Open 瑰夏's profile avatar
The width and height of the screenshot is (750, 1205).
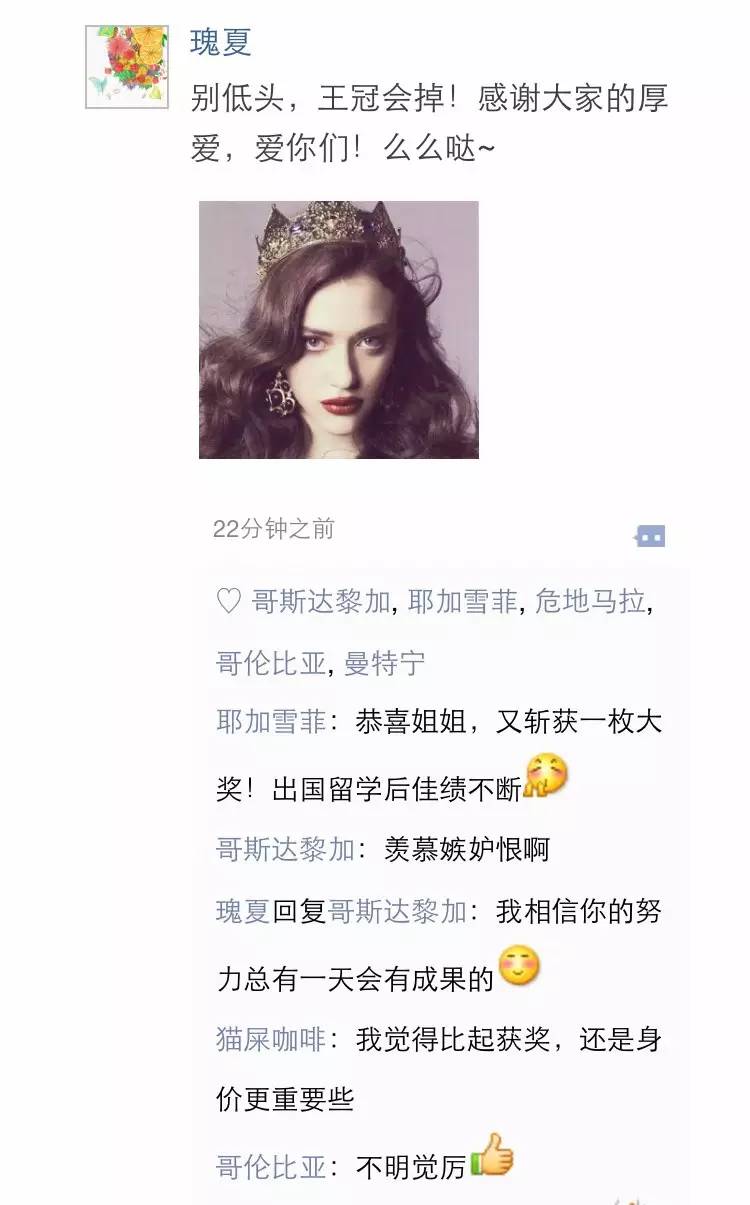point(127,67)
